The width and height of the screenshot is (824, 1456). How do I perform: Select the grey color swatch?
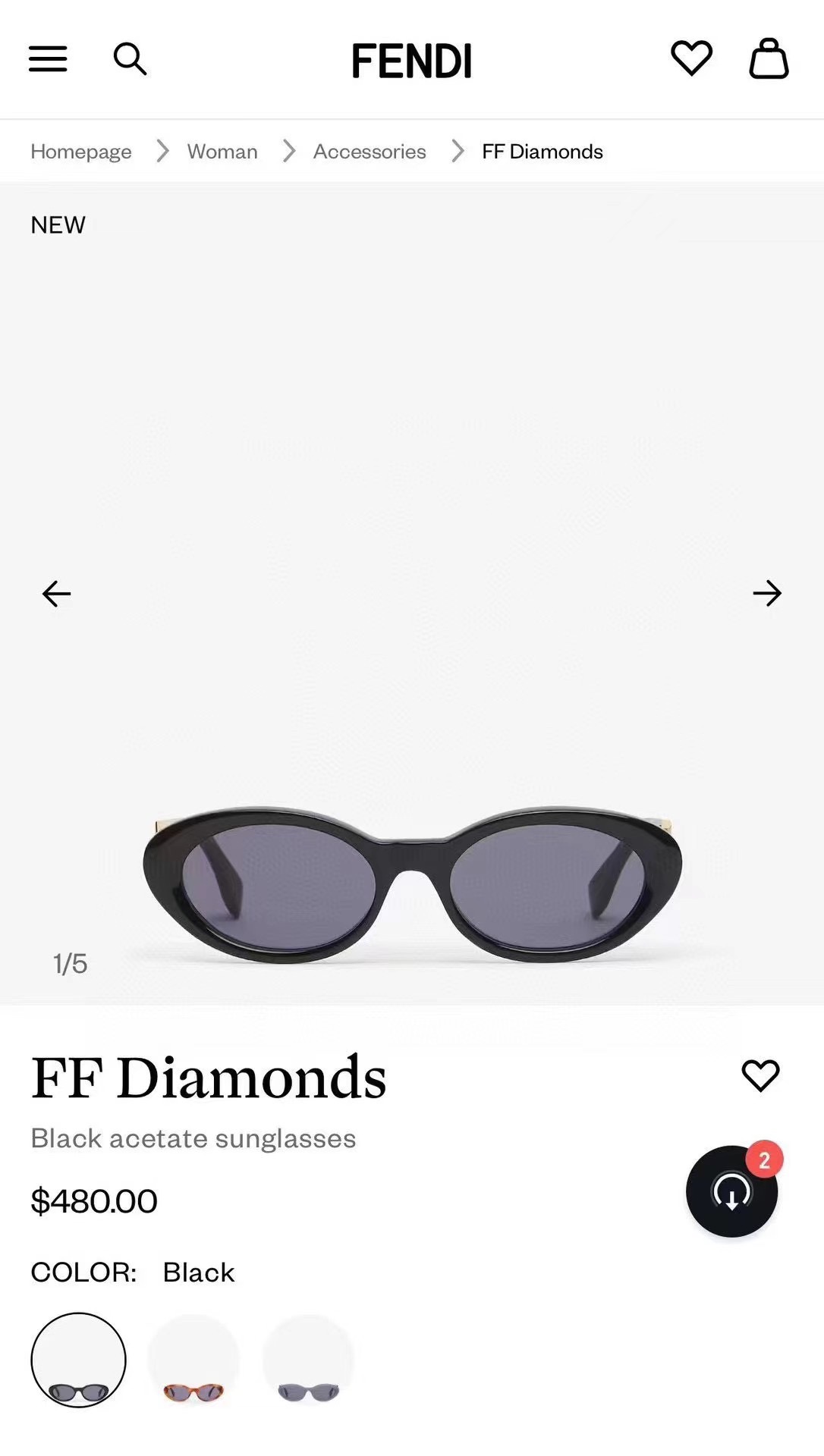(308, 1360)
